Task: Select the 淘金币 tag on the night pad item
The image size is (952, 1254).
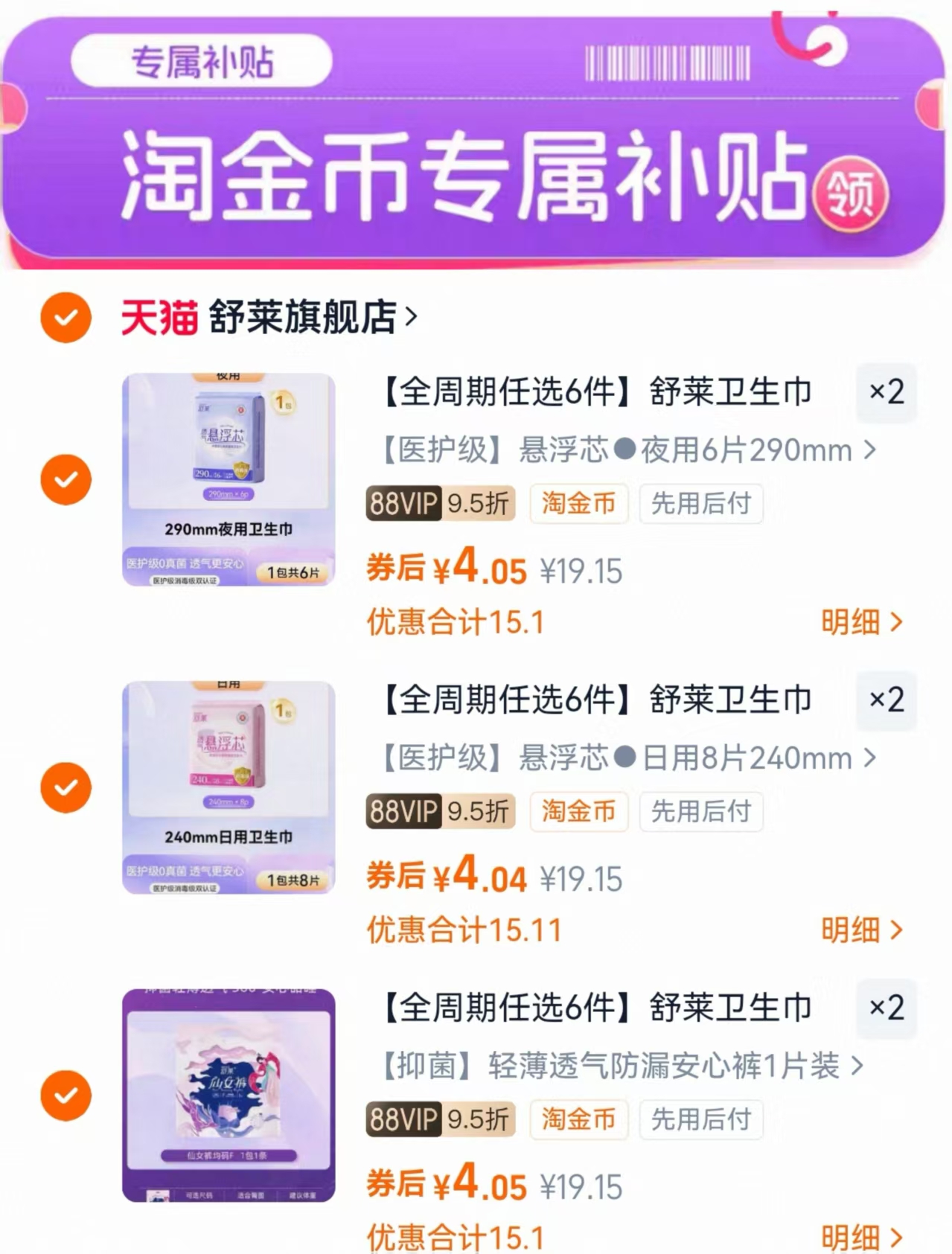Action: coord(579,503)
